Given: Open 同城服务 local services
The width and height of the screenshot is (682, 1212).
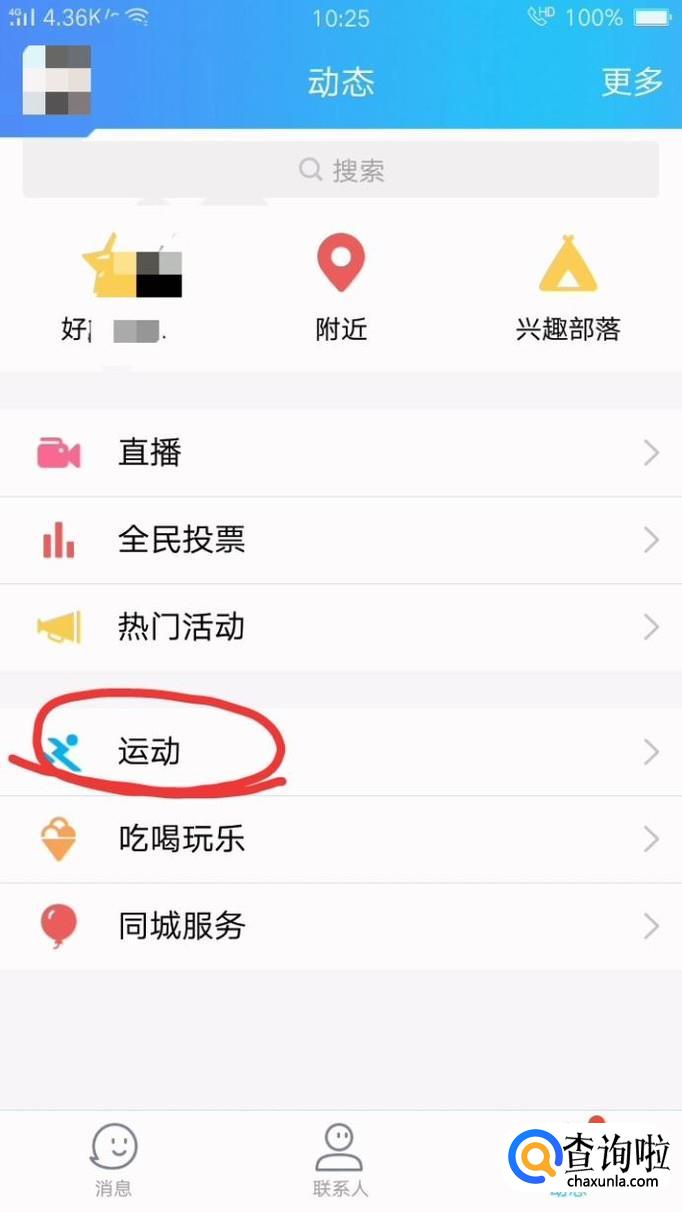Looking at the screenshot, I should click(x=341, y=926).
